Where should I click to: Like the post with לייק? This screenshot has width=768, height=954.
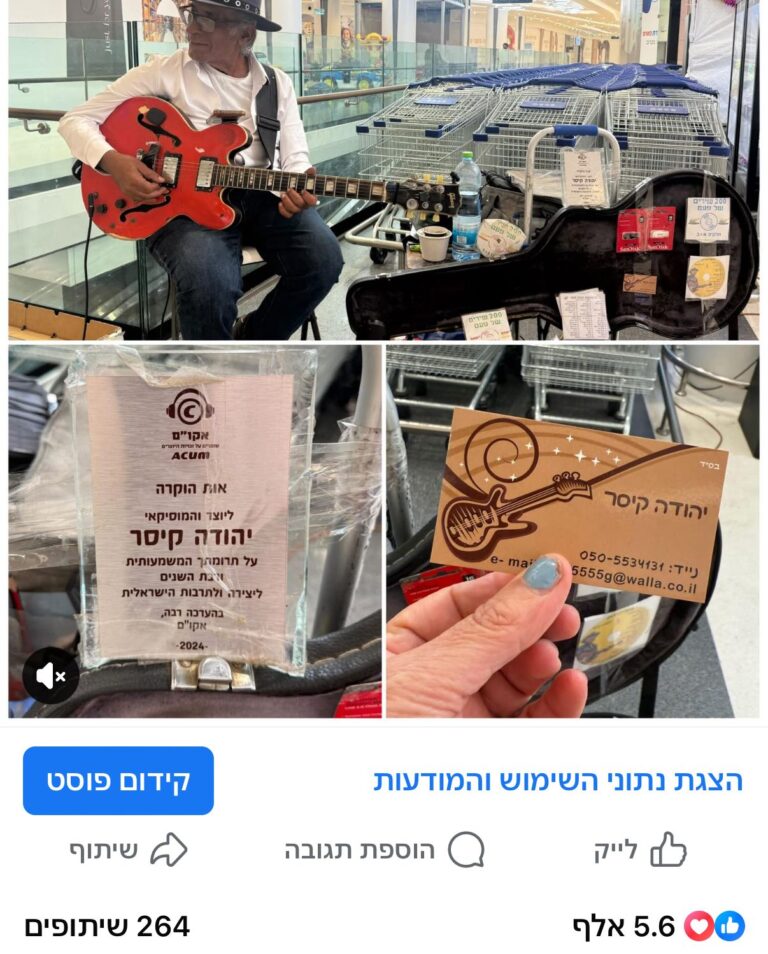[x=640, y=850]
